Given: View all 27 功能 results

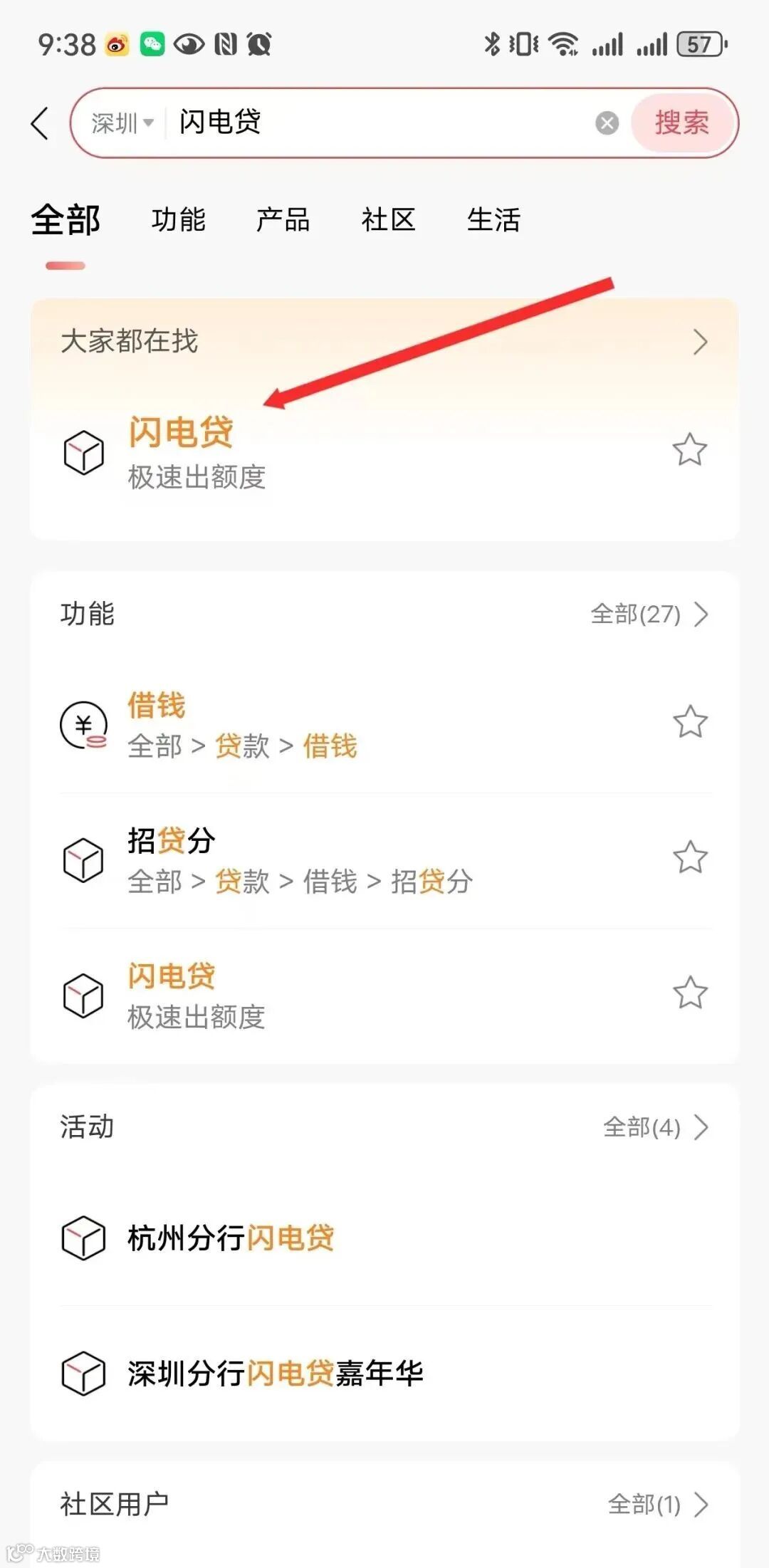Looking at the screenshot, I should 649,614.
